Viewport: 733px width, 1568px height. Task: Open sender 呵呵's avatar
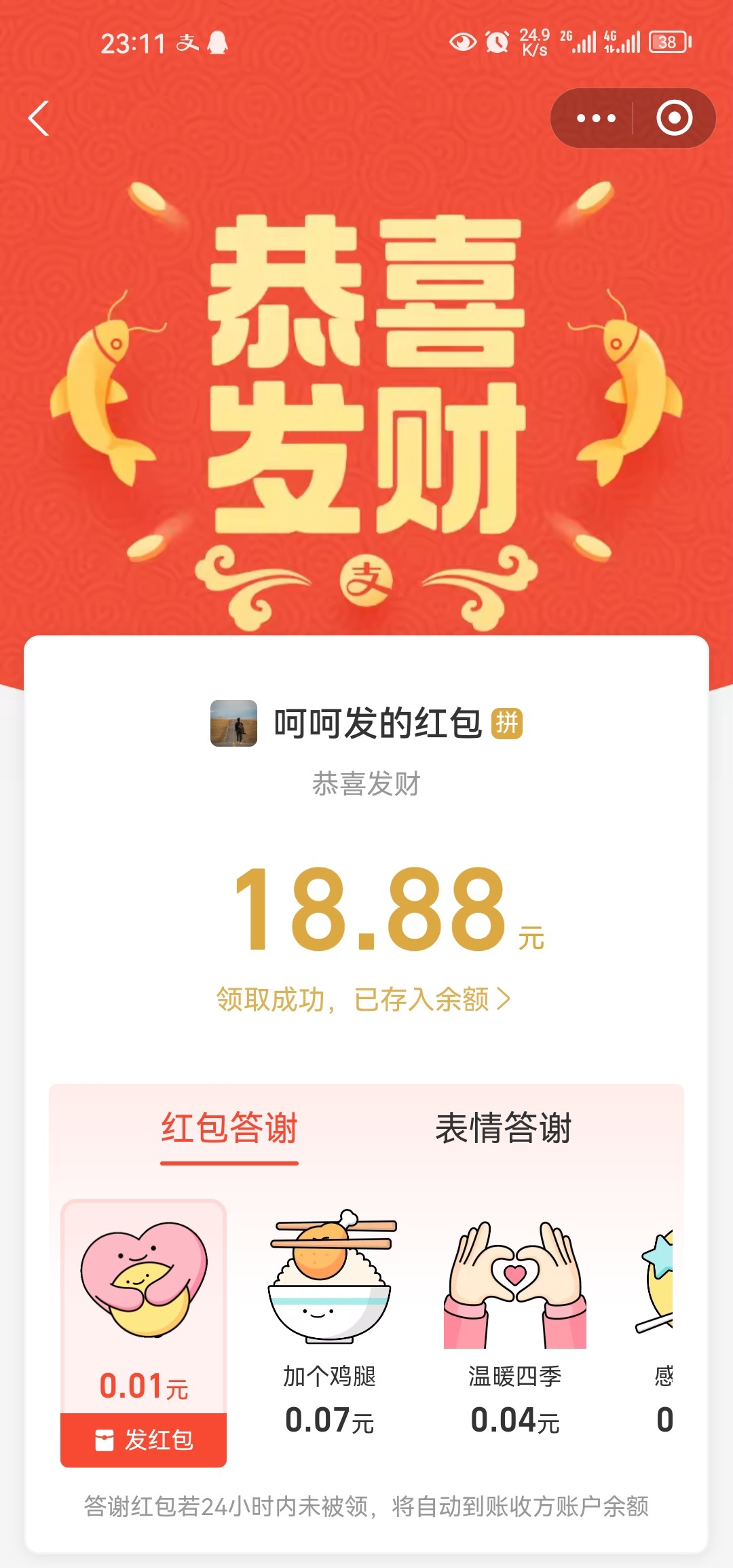click(233, 723)
